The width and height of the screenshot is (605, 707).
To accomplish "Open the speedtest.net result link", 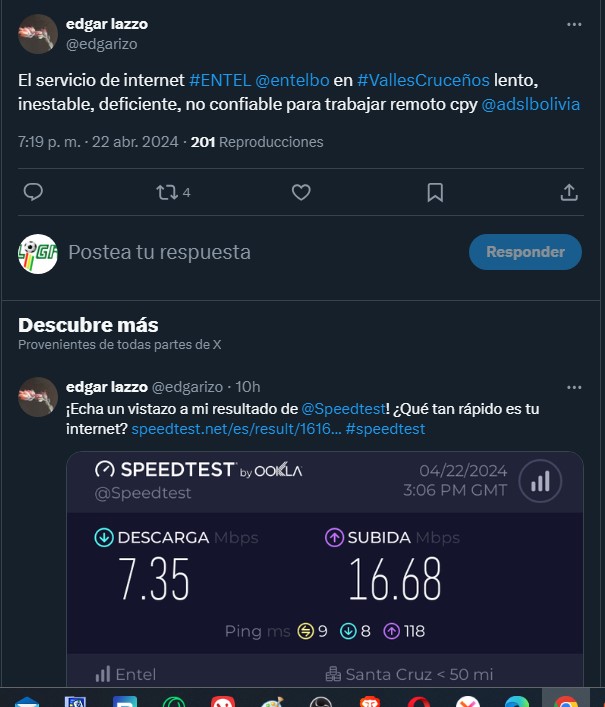I will pos(235,429).
